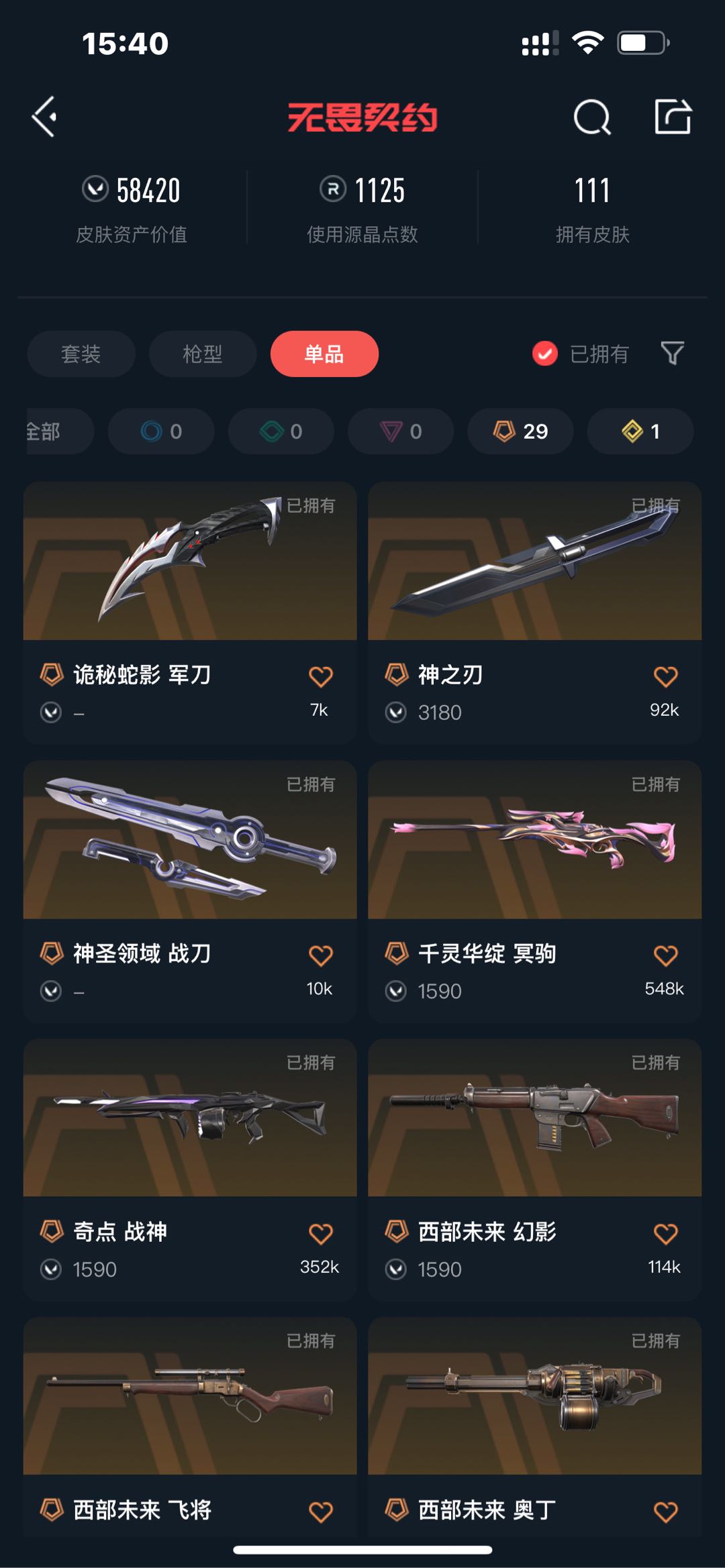
Task: Filter by the purple tier with 0
Action: pyautogui.click(x=401, y=431)
